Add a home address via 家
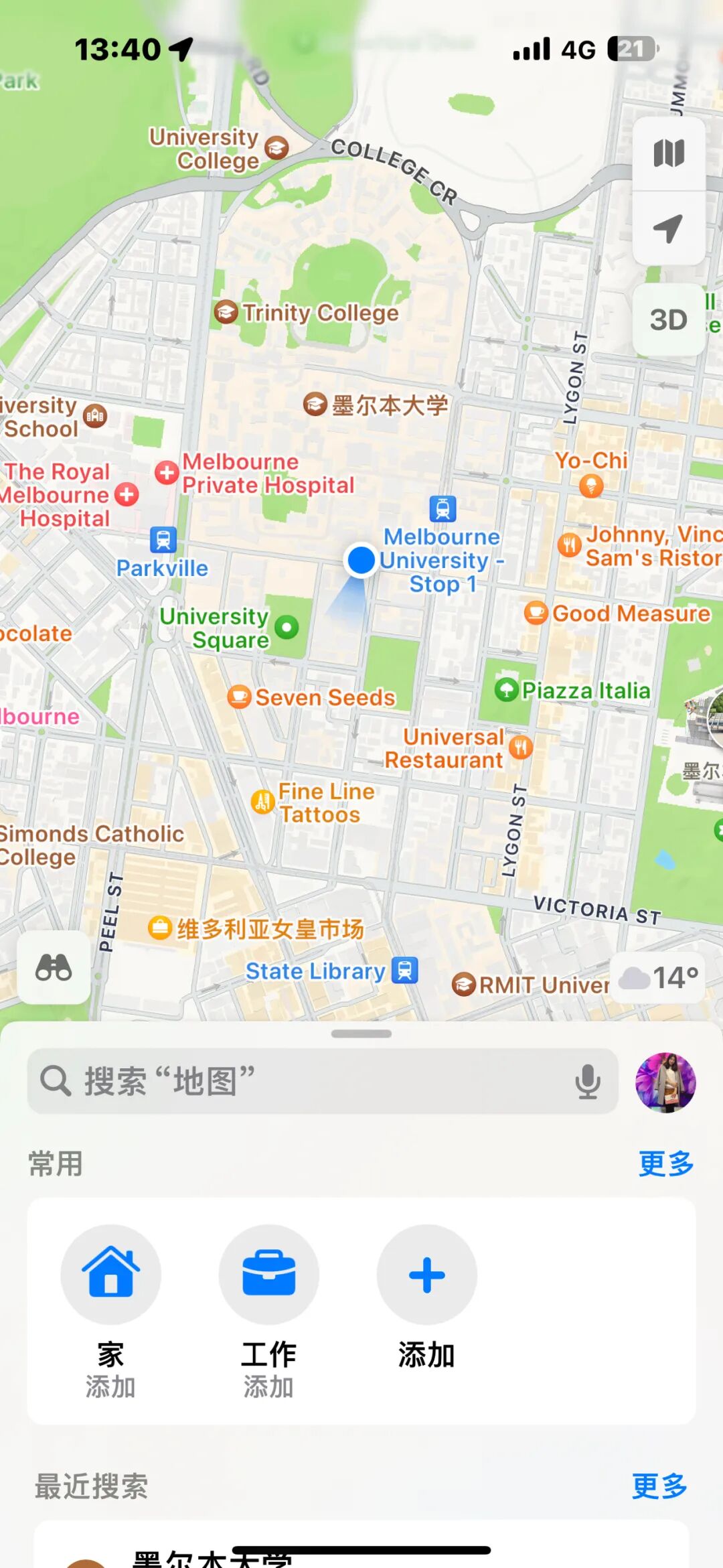723x1568 pixels. click(x=110, y=1275)
